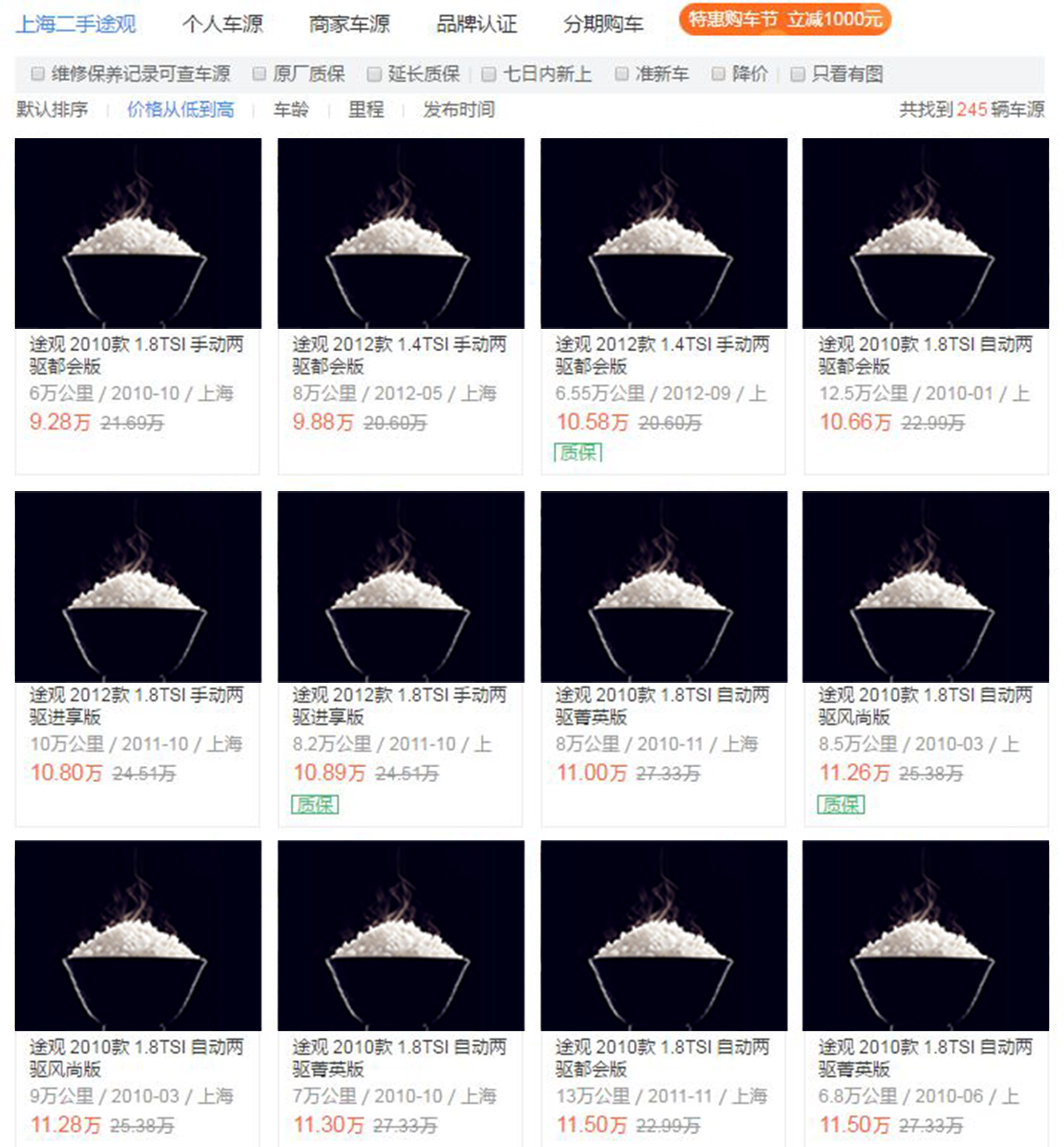
Task: Select the 品牌认证 tab
Action: click(478, 24)
